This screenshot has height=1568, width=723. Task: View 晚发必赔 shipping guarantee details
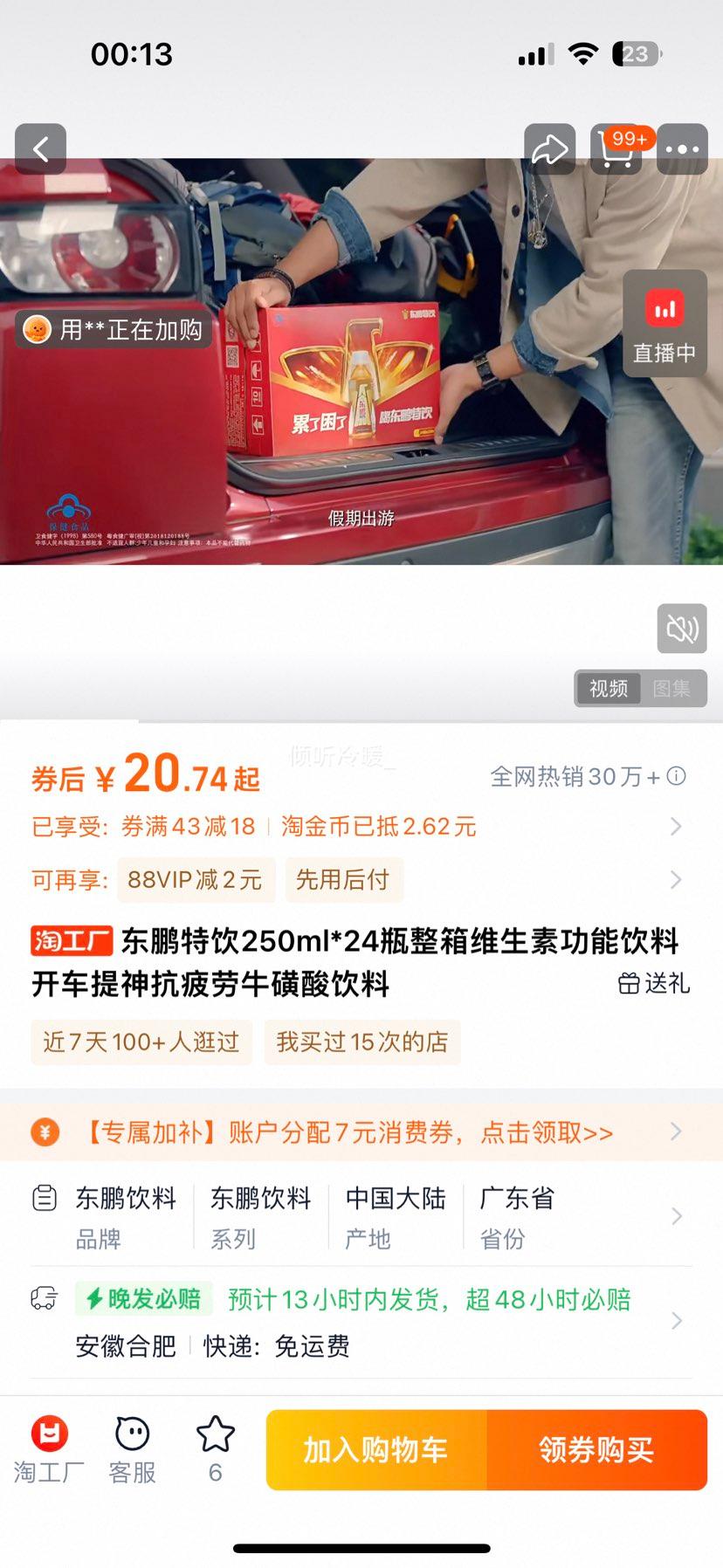675,1321
